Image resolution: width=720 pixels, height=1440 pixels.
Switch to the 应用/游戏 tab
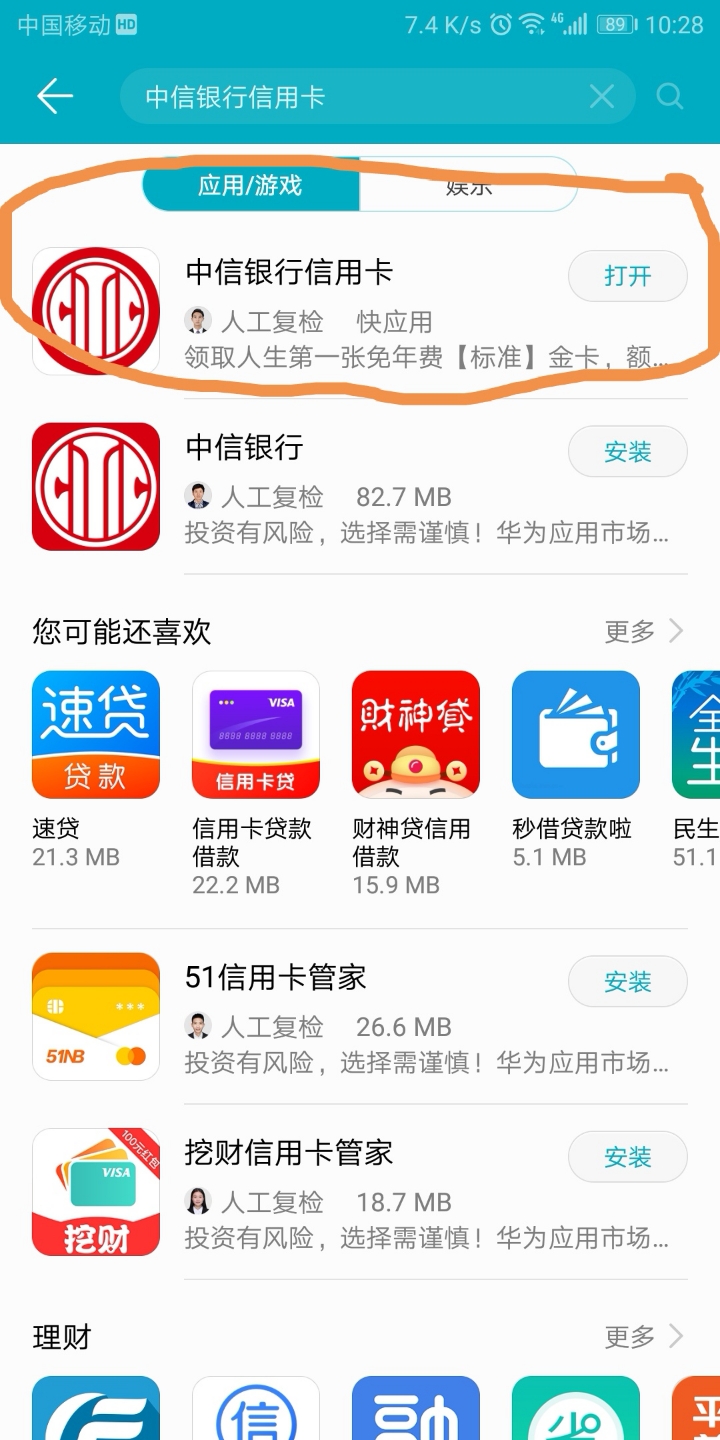[x=250, y=186]
